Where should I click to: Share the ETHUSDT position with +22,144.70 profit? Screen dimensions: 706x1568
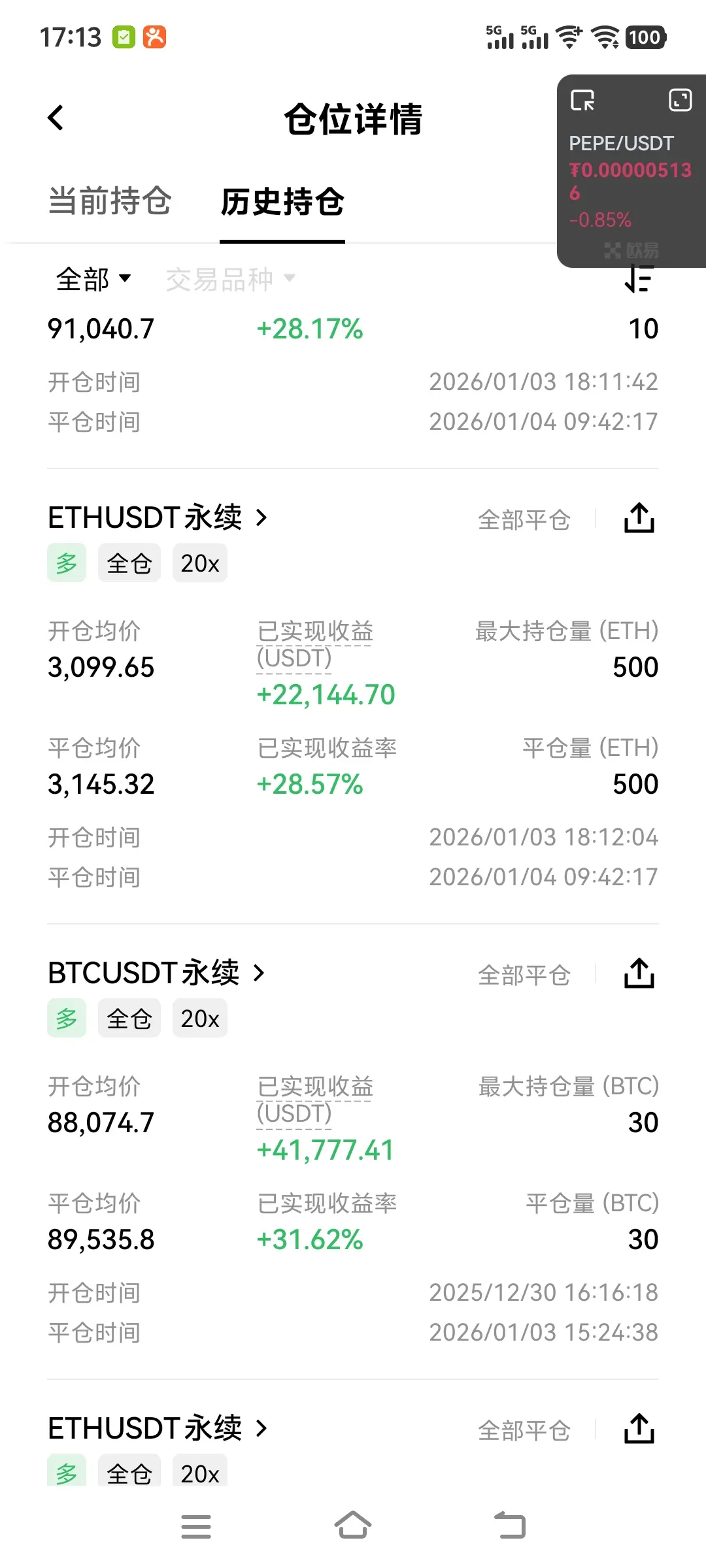(x=639, y=518)
